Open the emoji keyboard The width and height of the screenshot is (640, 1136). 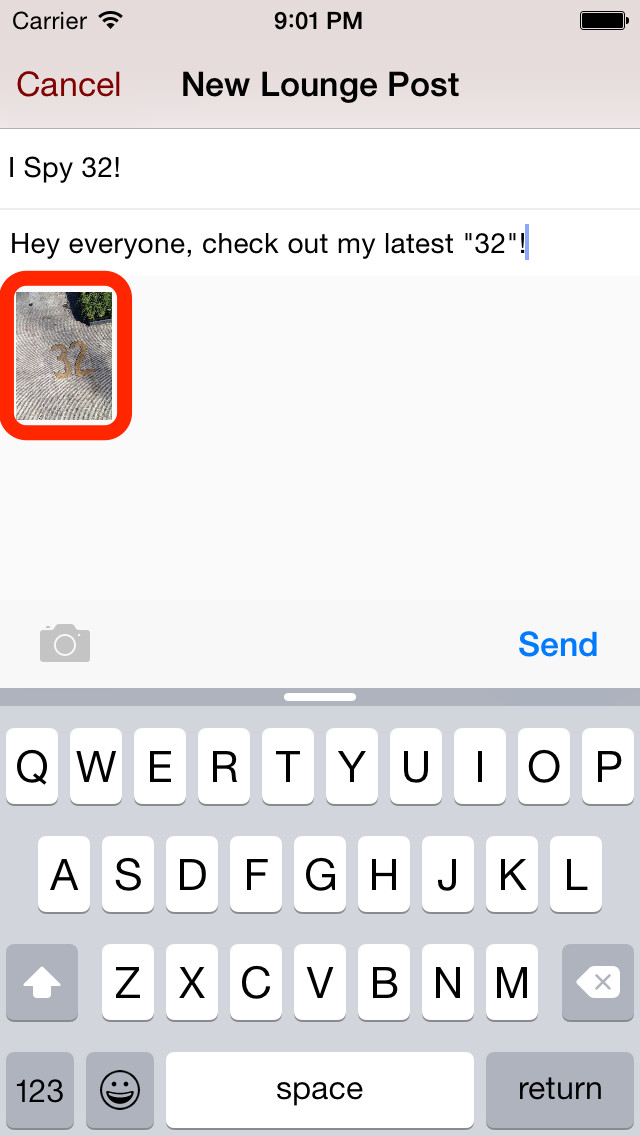120,1090
